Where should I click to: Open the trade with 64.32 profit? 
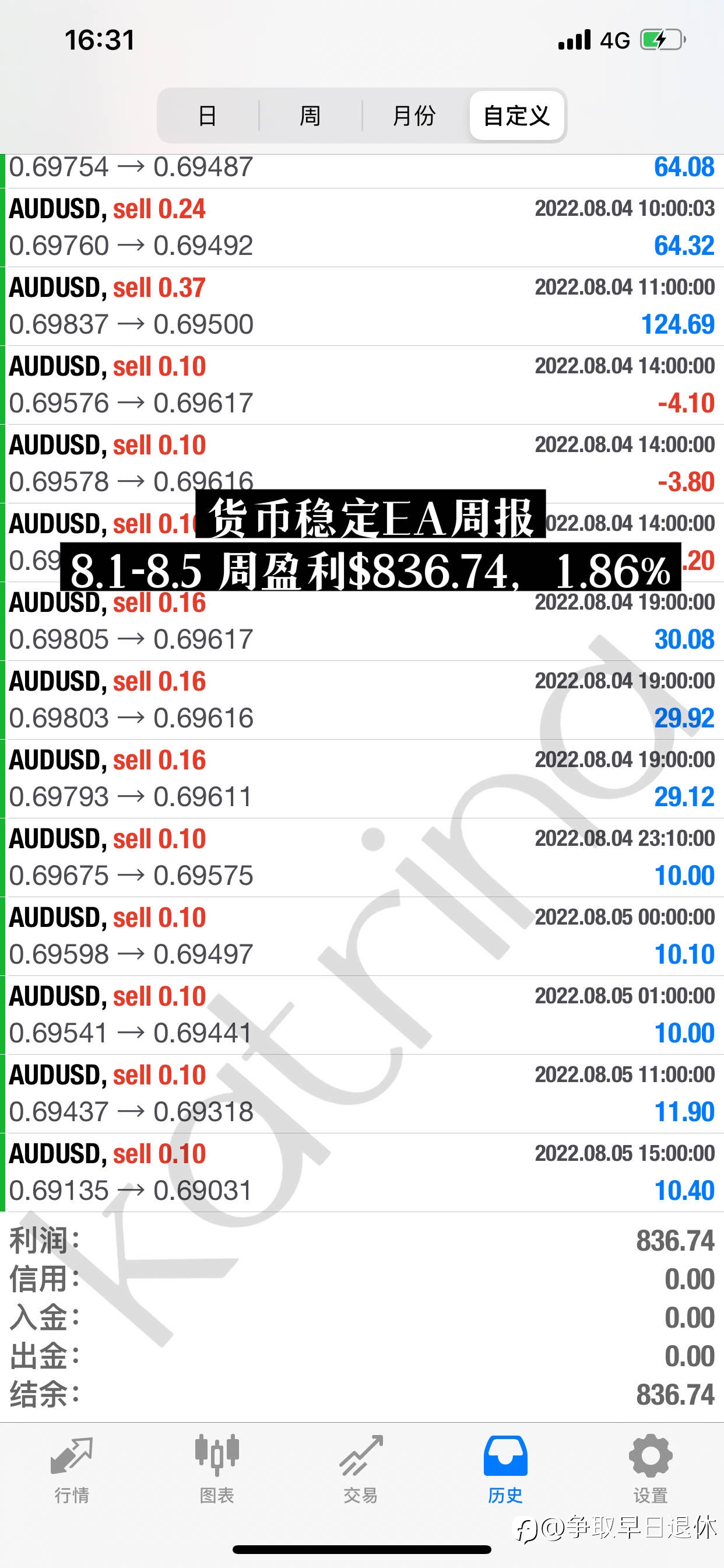[x=362, y=228]
